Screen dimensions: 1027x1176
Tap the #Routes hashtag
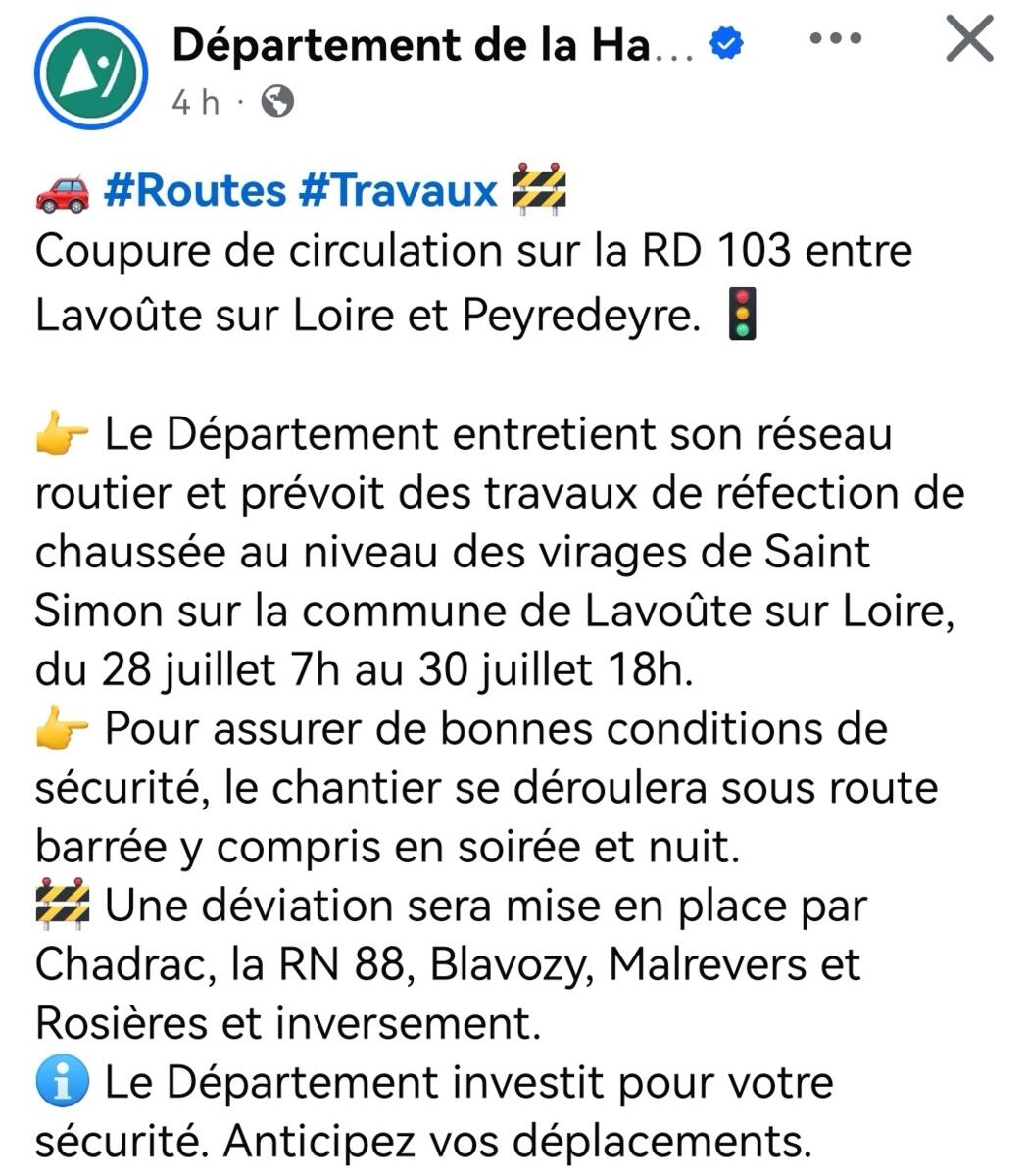pos(195,189)
